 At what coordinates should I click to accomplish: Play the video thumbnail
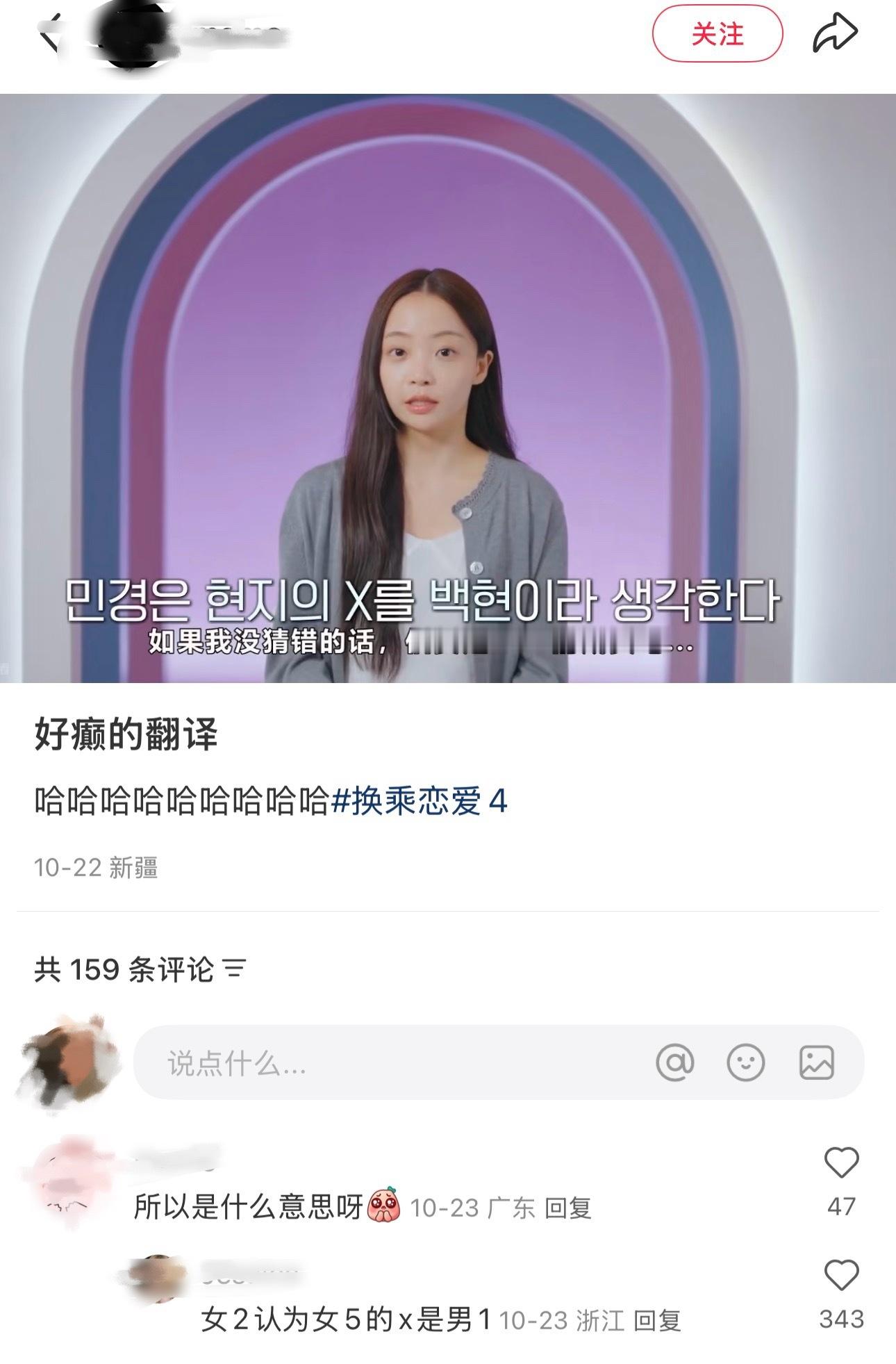[x=448, y=382]
